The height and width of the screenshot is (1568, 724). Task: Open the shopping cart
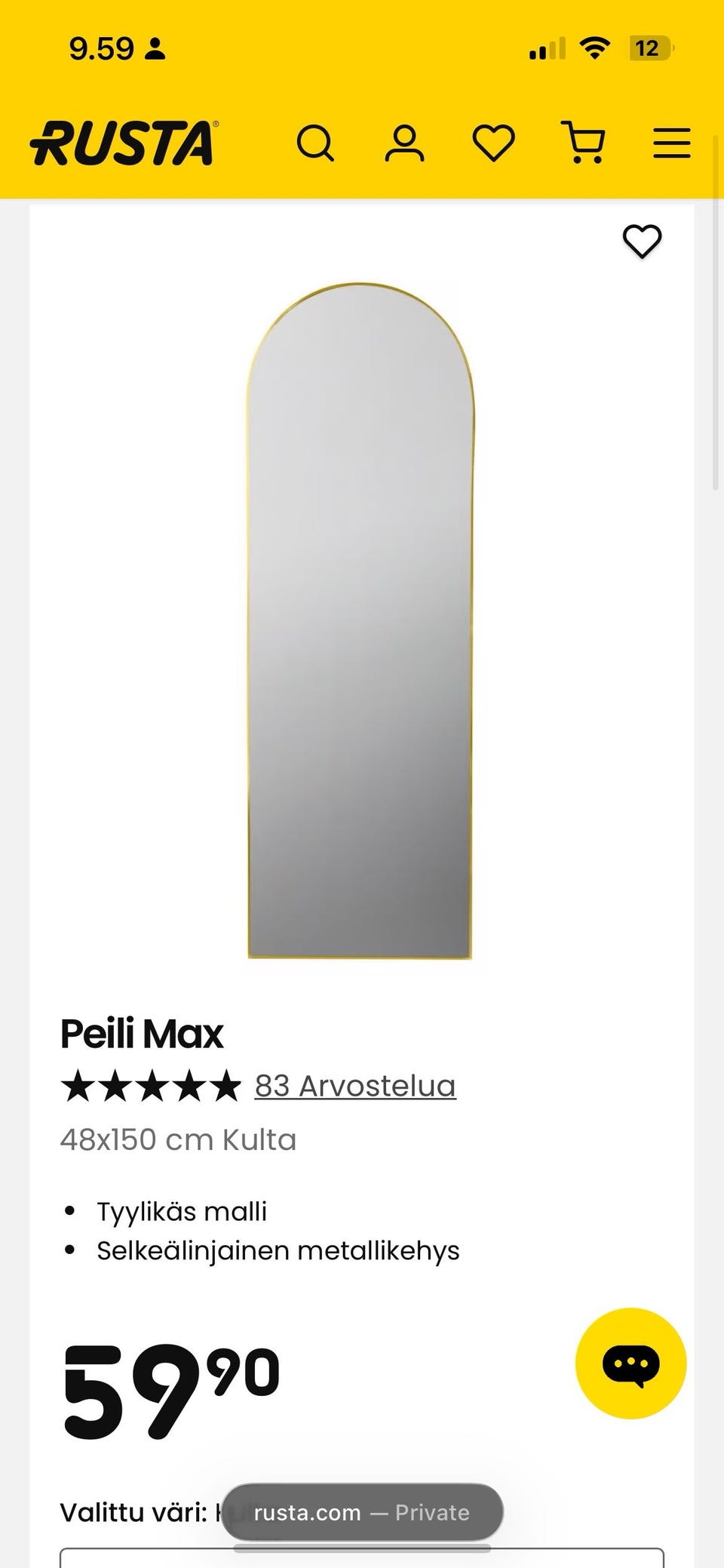(x=584, y=143)
